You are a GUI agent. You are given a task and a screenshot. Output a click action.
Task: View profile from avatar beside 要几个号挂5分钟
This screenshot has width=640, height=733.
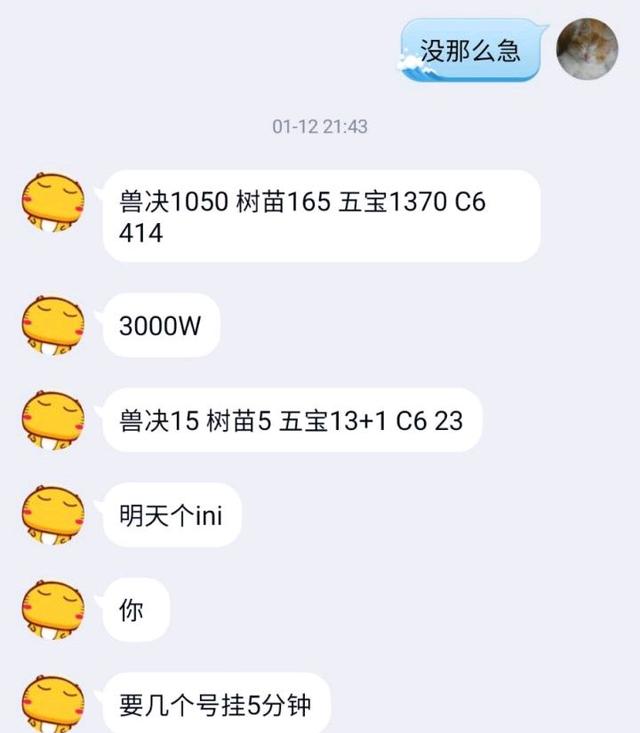point(52,704)
